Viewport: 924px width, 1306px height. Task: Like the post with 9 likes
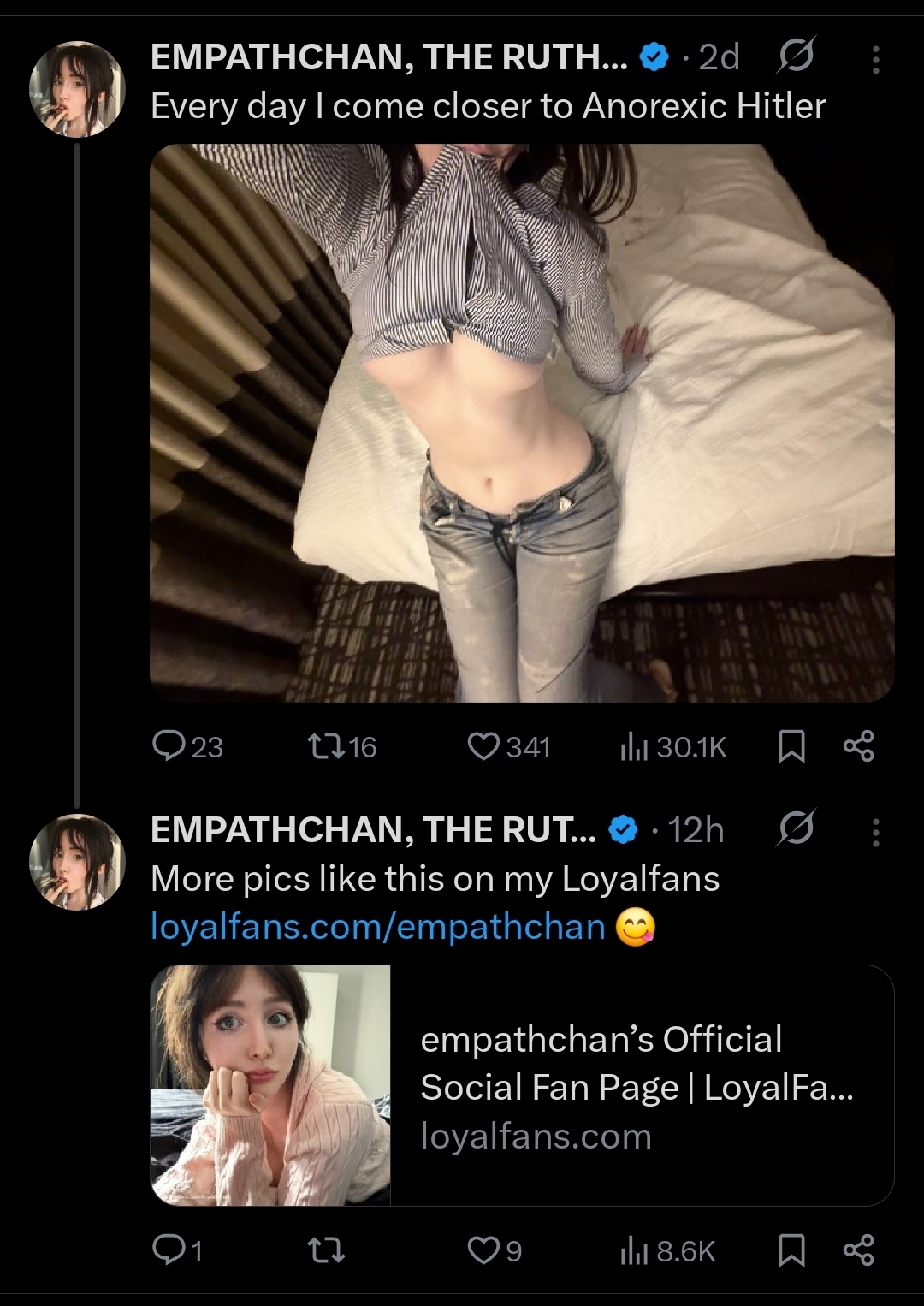495,1251
